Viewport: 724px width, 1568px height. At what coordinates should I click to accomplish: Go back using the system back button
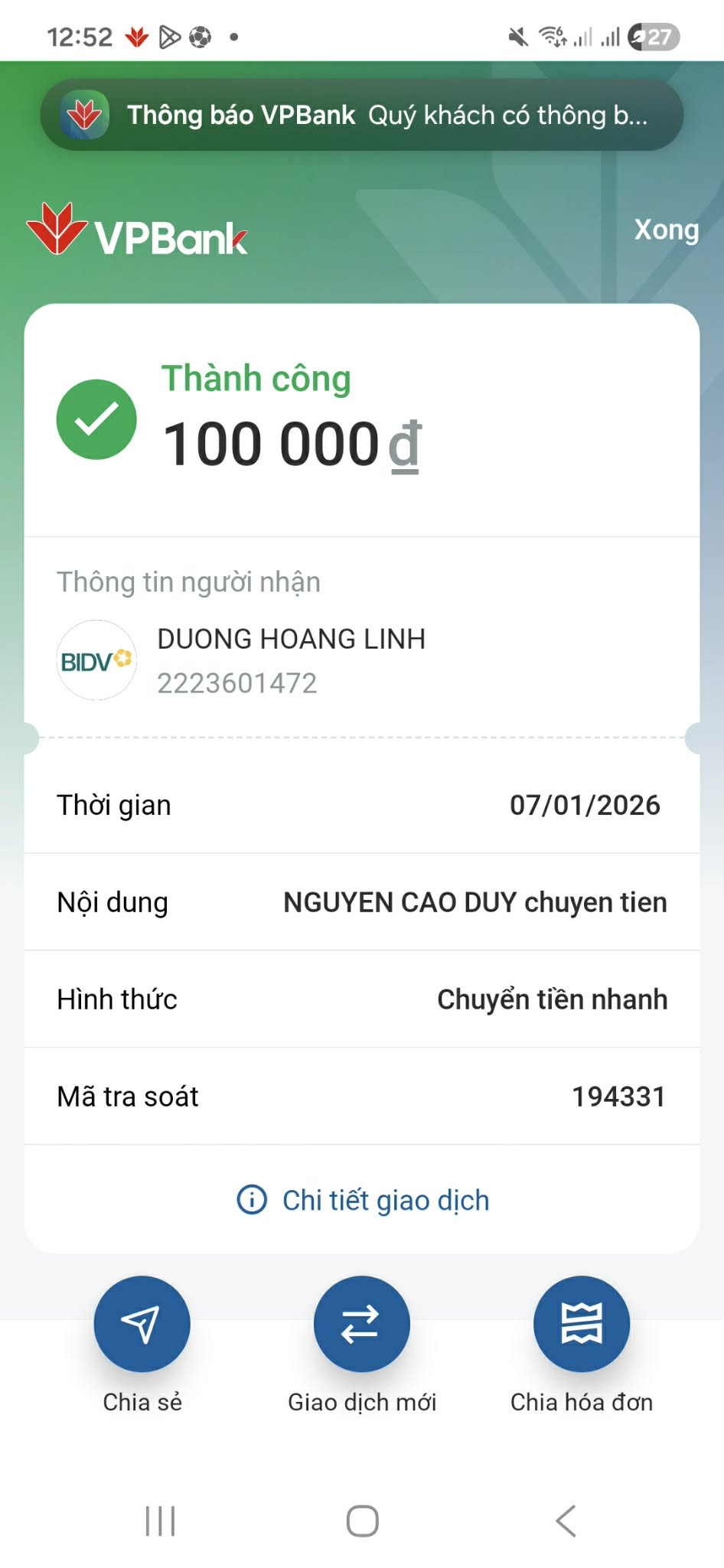point(566,1521)
